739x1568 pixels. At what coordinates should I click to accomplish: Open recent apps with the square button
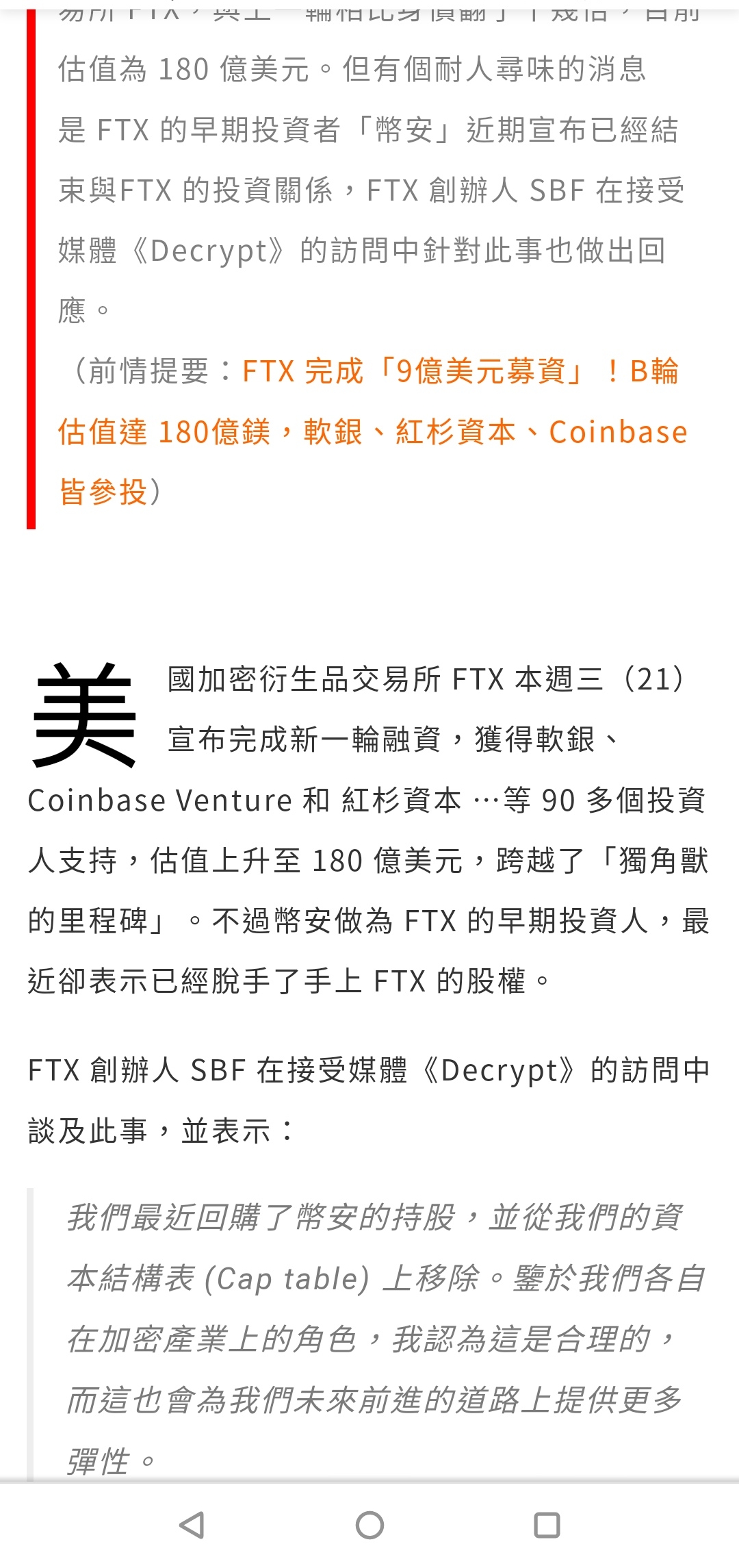[x=547, y=1525]
